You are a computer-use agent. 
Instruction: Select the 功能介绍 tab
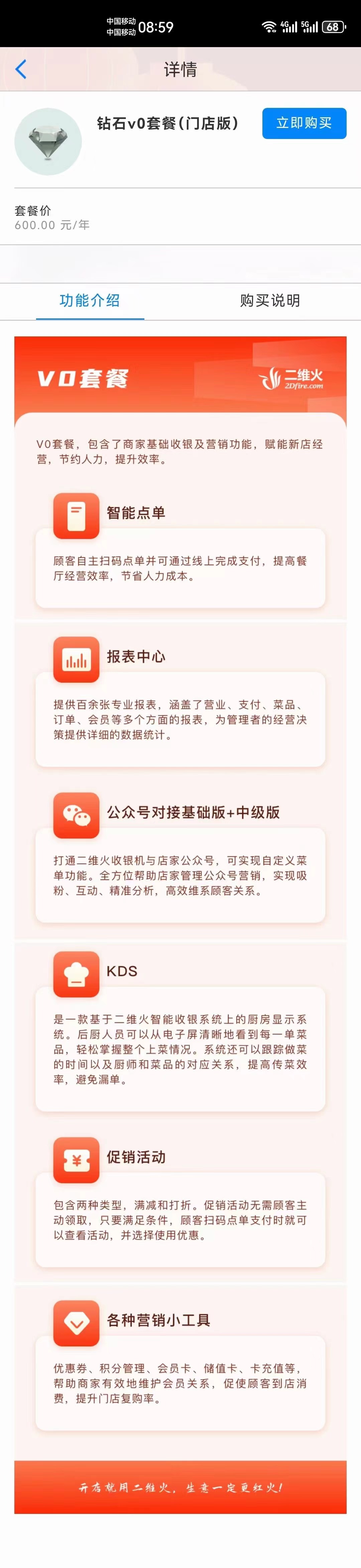point(90,300)
